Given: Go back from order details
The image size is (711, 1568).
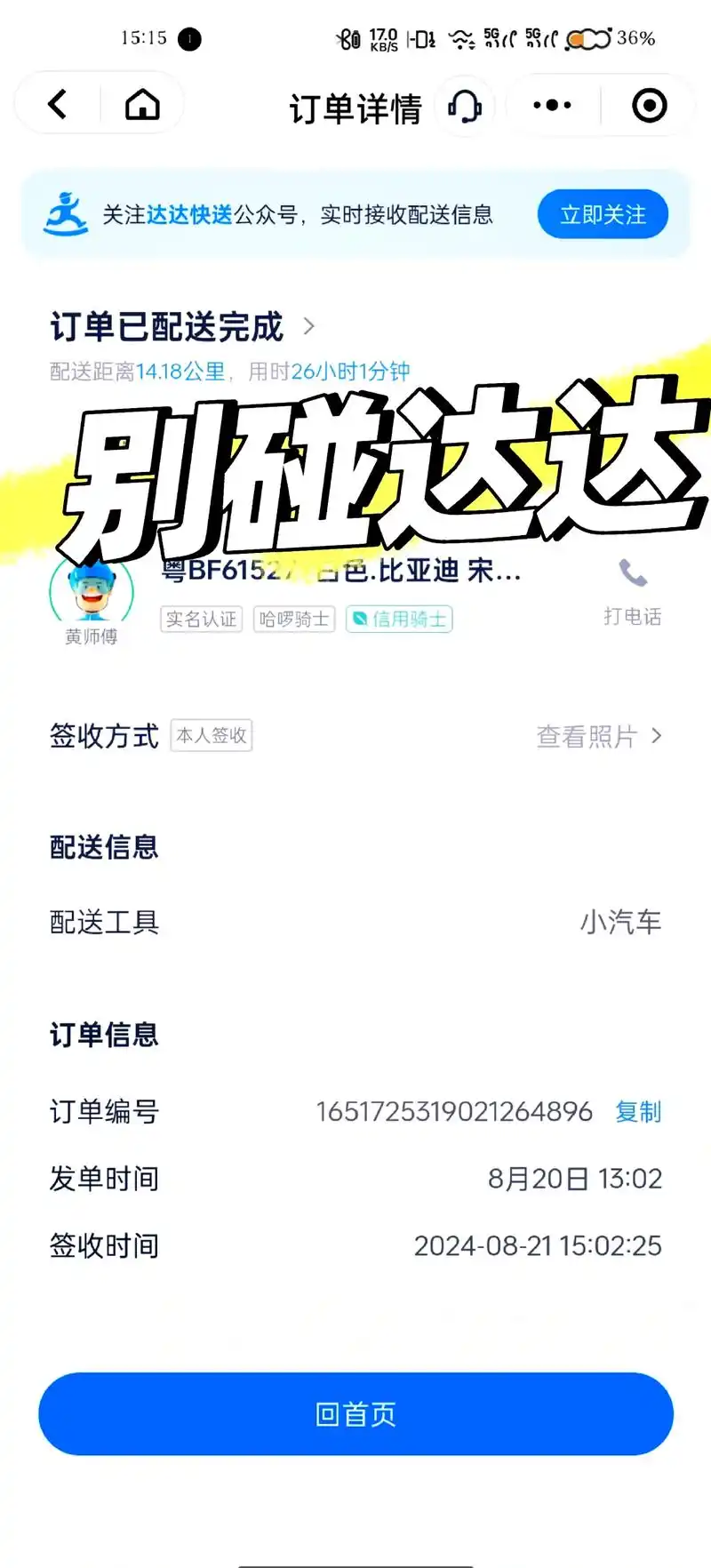Looking at the screenshot, I should pyautogui.click(x=58, y=105).
